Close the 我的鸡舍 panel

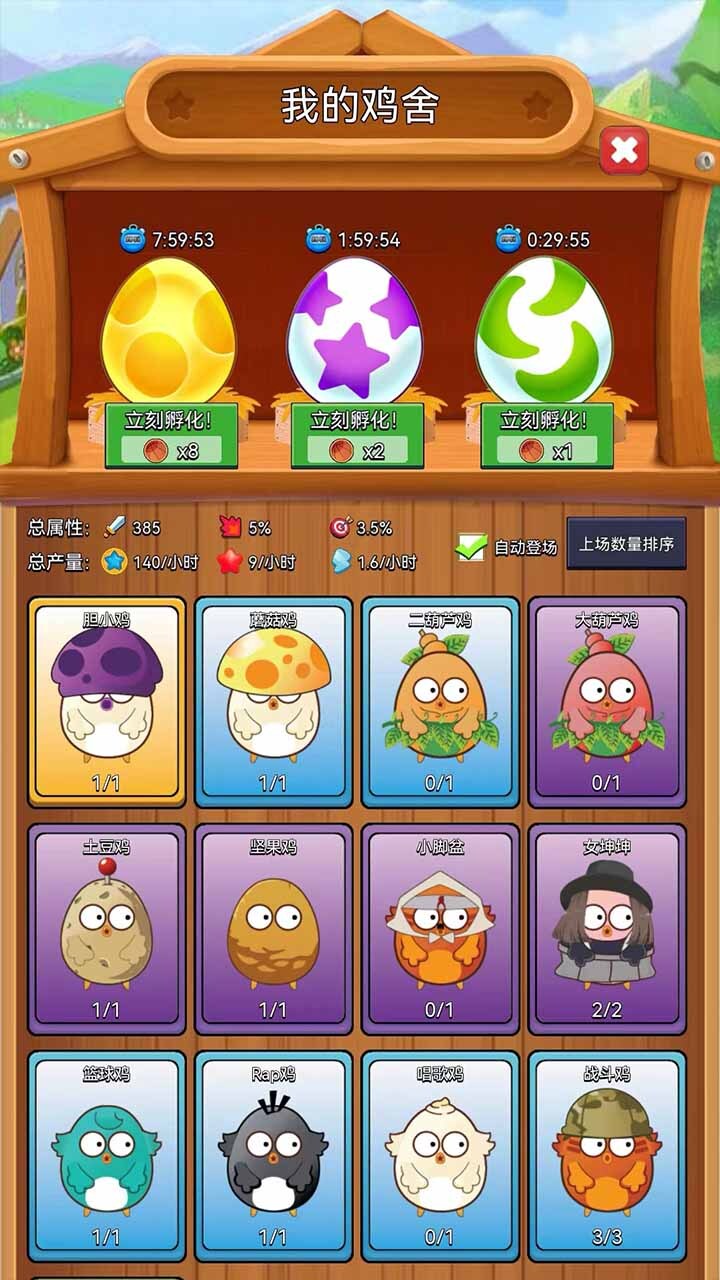[624, 151]
